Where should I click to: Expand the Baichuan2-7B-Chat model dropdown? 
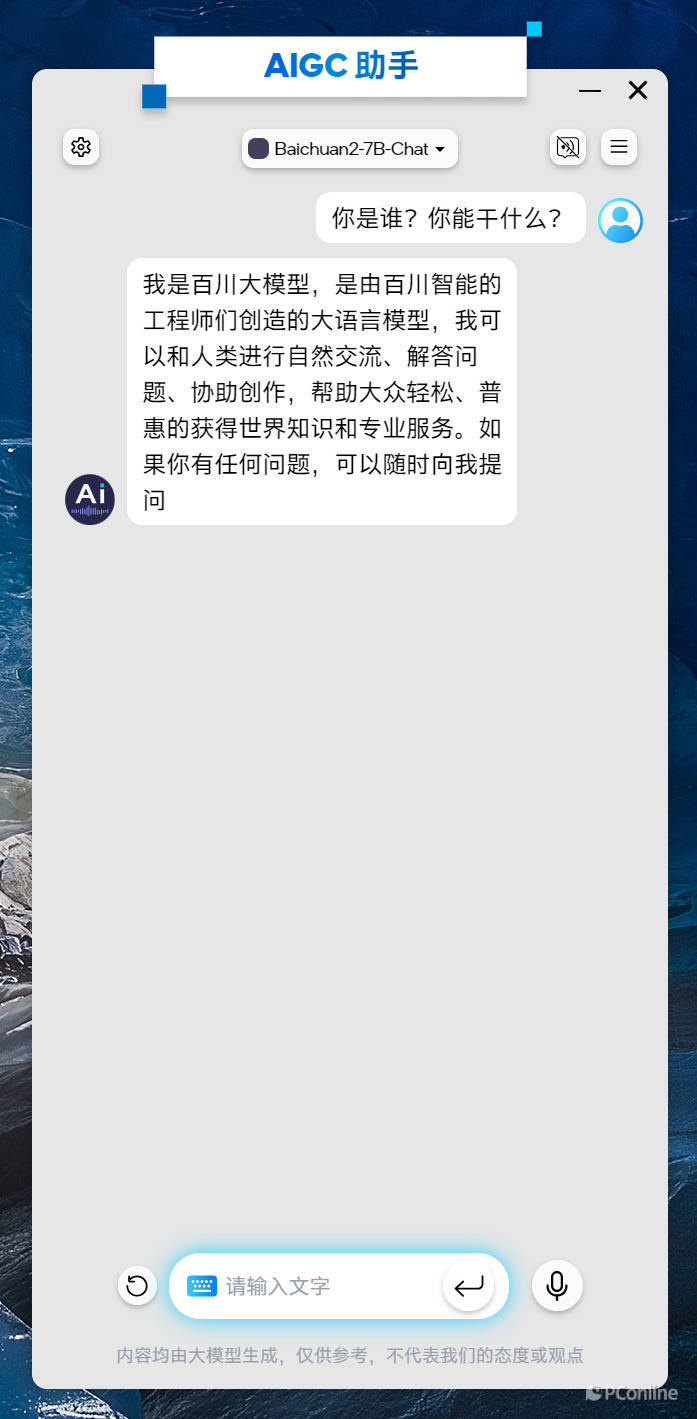(x=350, y=149)
